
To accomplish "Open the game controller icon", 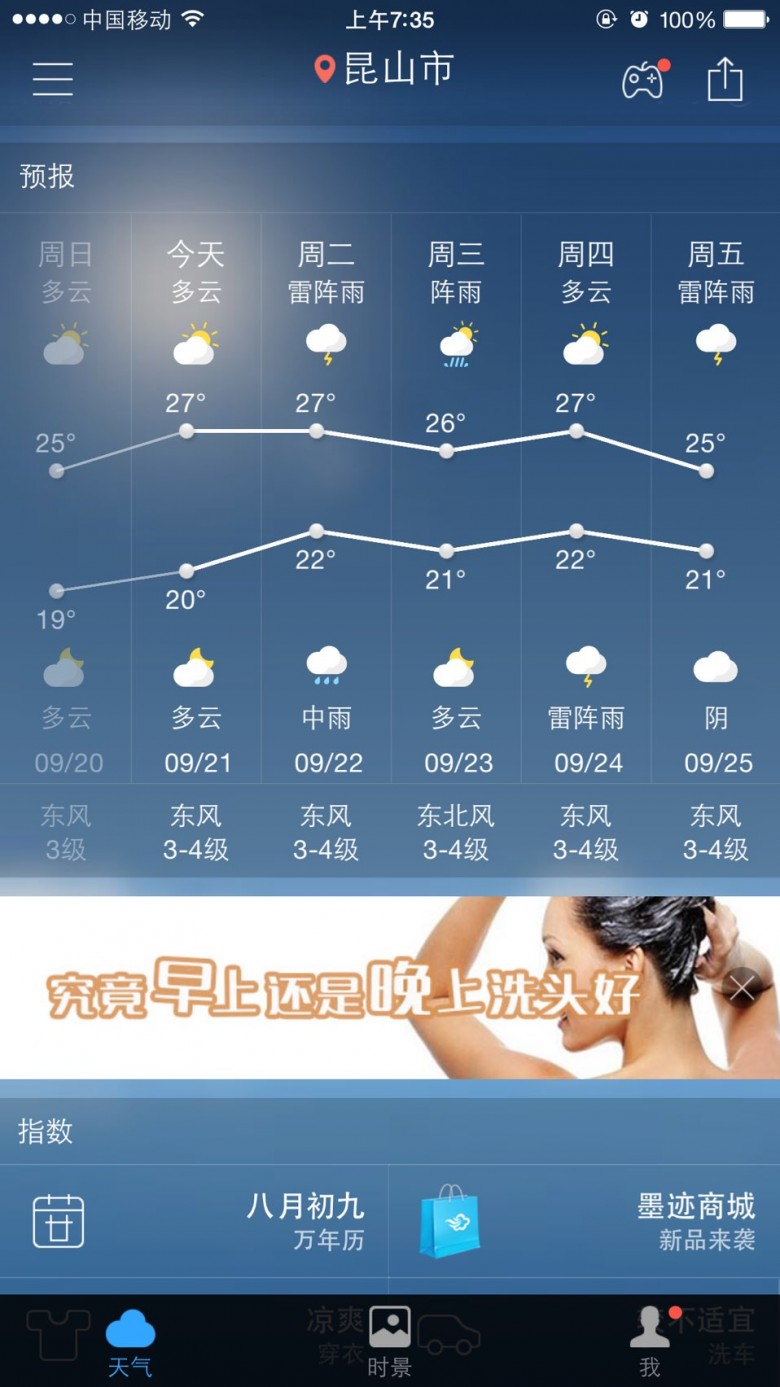I will pos(643,80).
